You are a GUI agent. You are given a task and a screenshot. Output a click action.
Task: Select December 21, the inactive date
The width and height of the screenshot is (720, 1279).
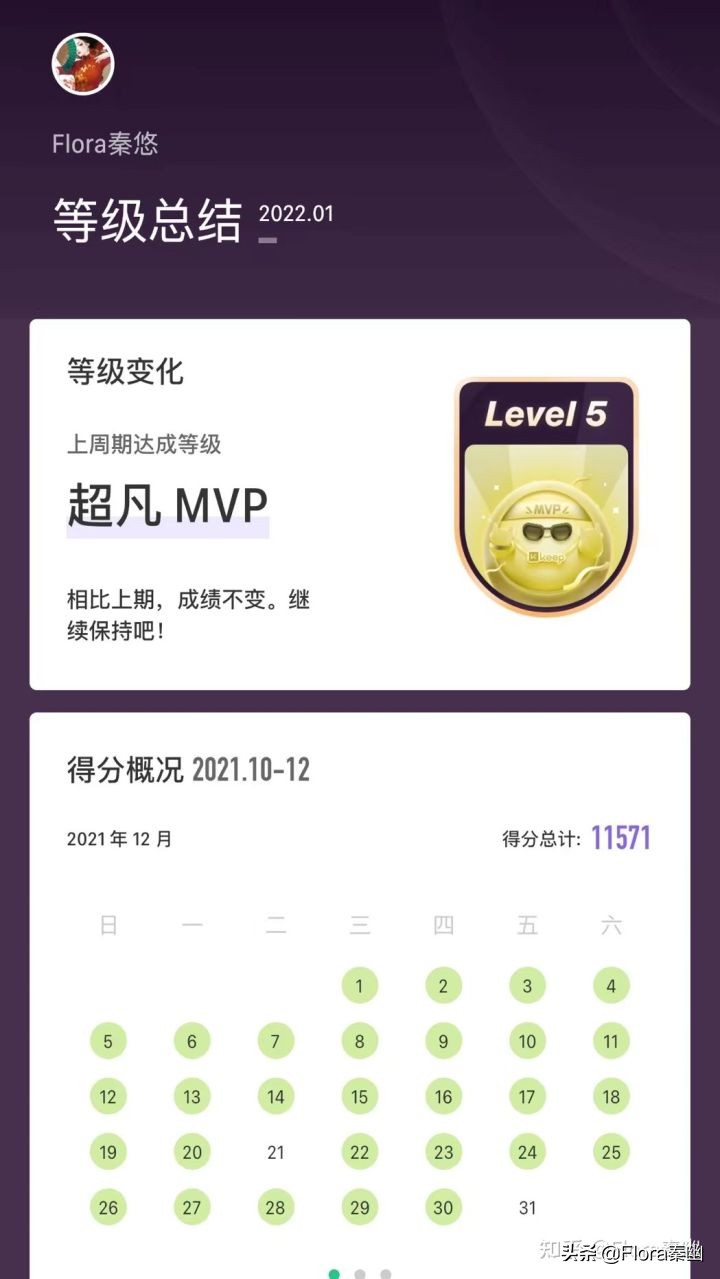click(276, 1152)
